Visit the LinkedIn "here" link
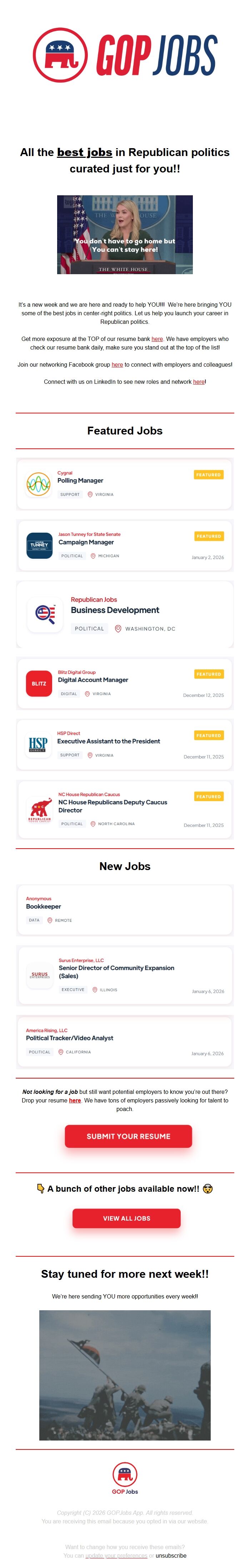The height and width of the screenshot is (1568, 250). click(x=199, y=382)
